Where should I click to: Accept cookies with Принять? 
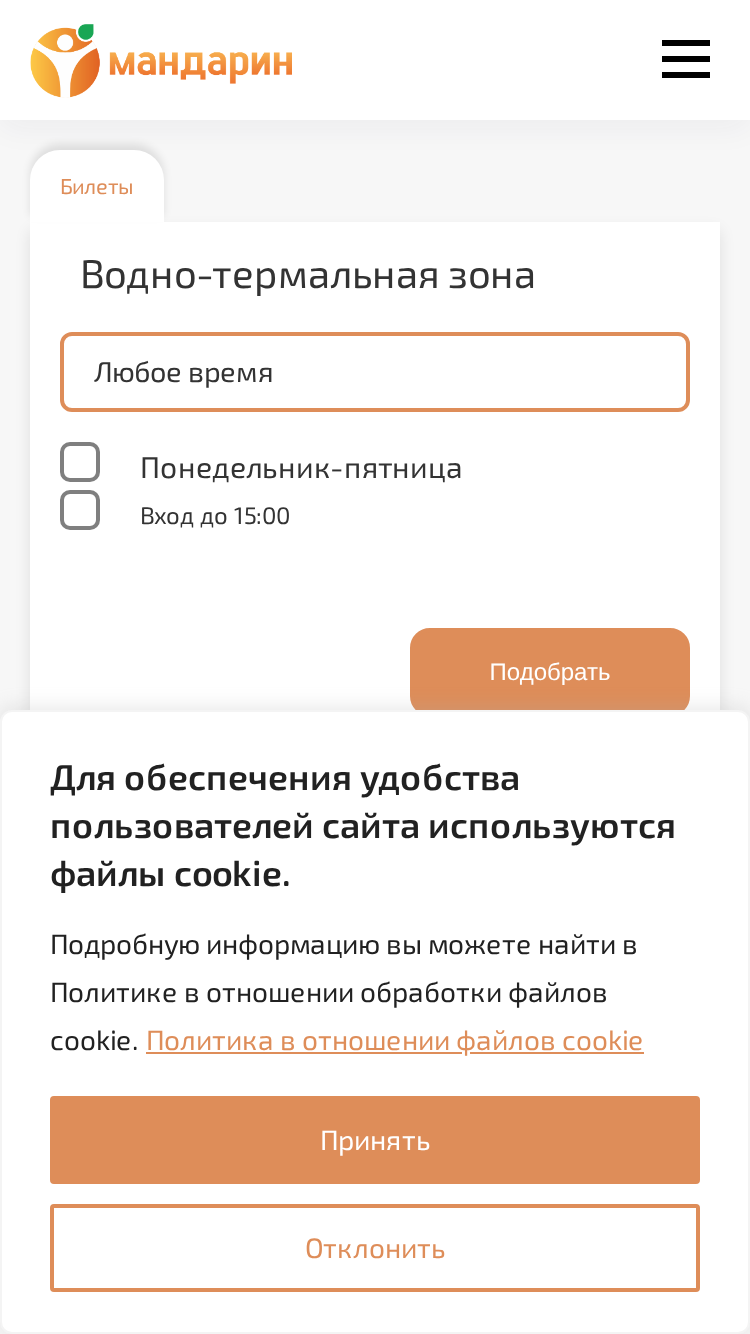tap(375, 1140)
